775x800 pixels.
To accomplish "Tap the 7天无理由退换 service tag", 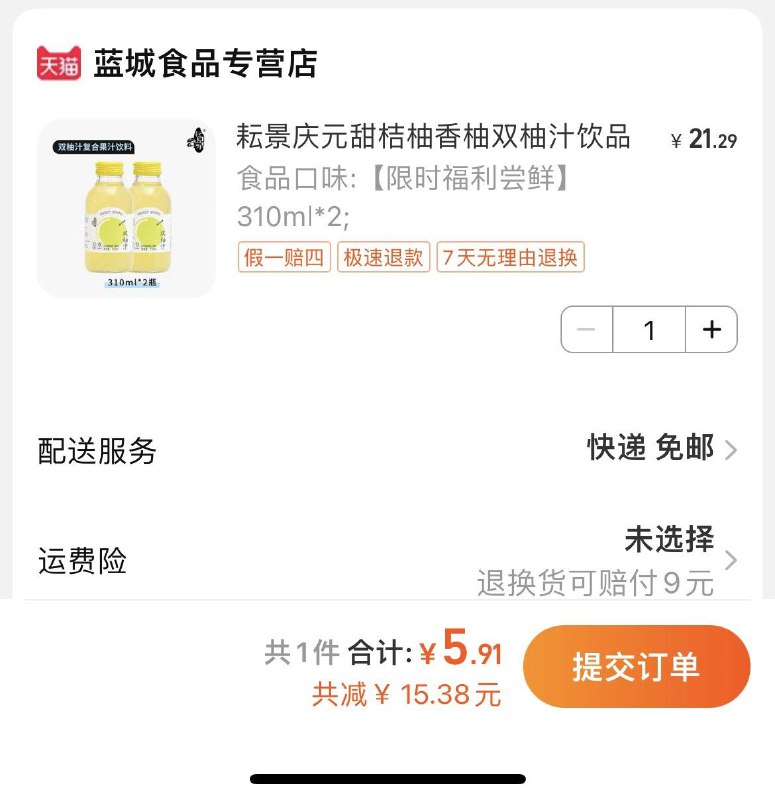I will tap(511, 258).
